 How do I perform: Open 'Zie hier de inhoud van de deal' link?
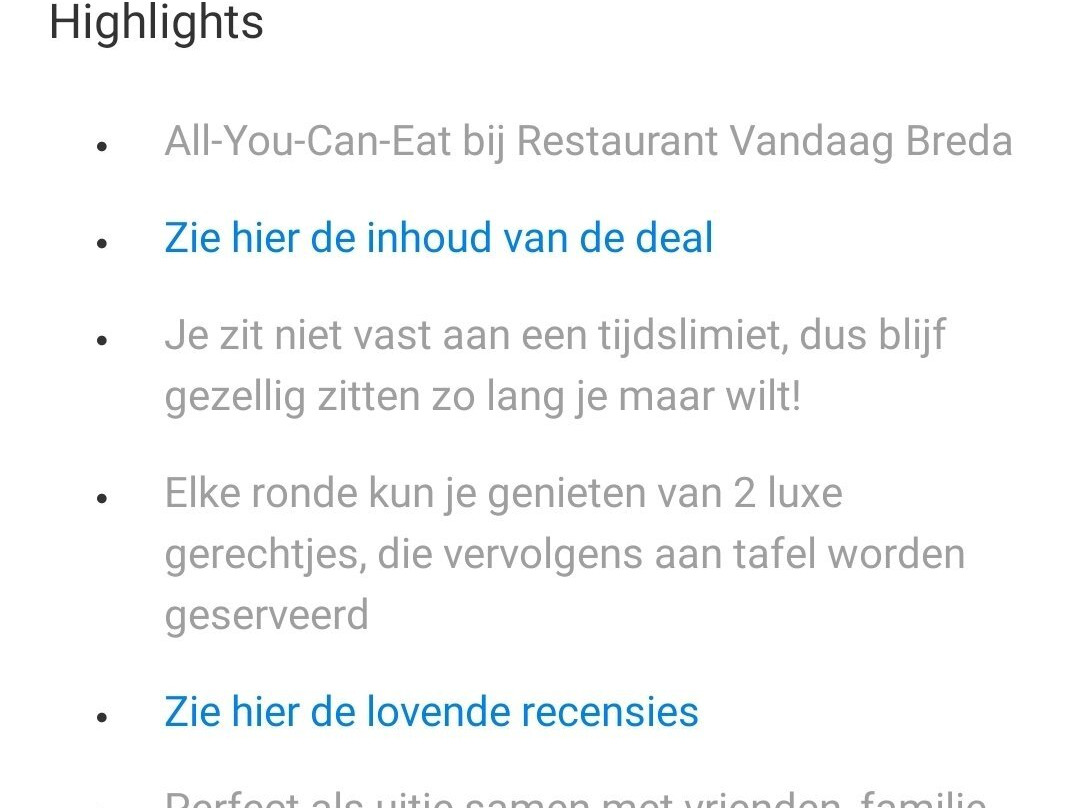point(439,238)
